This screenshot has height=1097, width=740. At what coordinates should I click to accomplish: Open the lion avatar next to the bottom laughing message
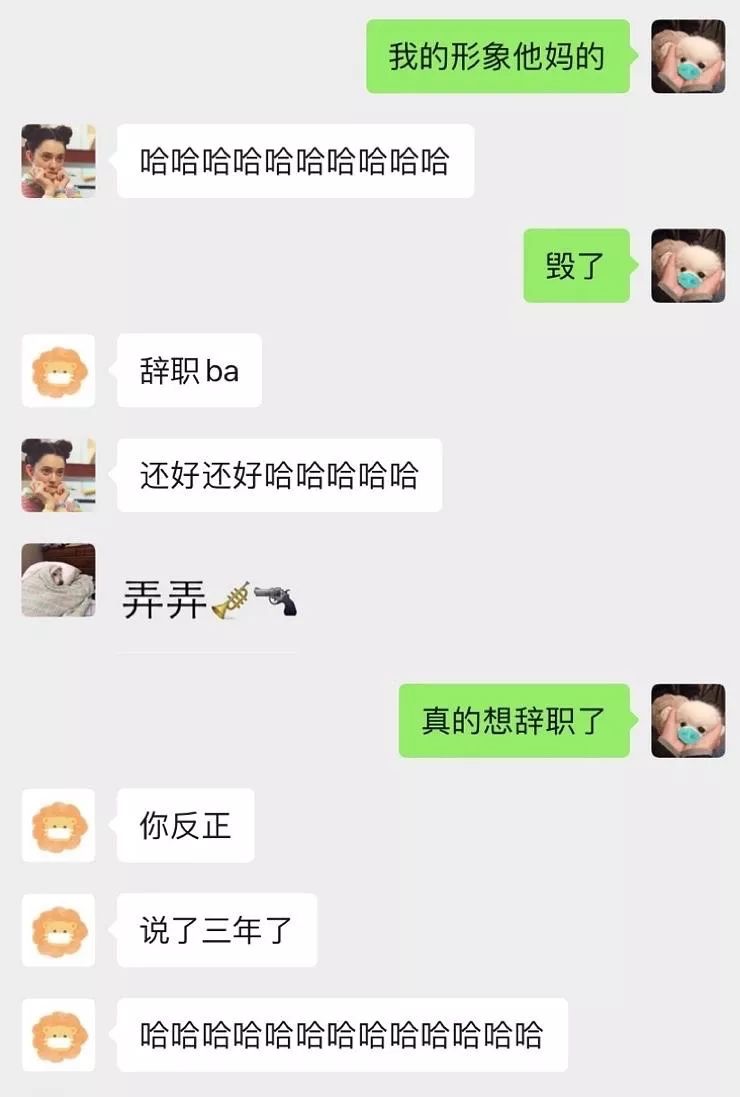click(x=58, y=1036)
